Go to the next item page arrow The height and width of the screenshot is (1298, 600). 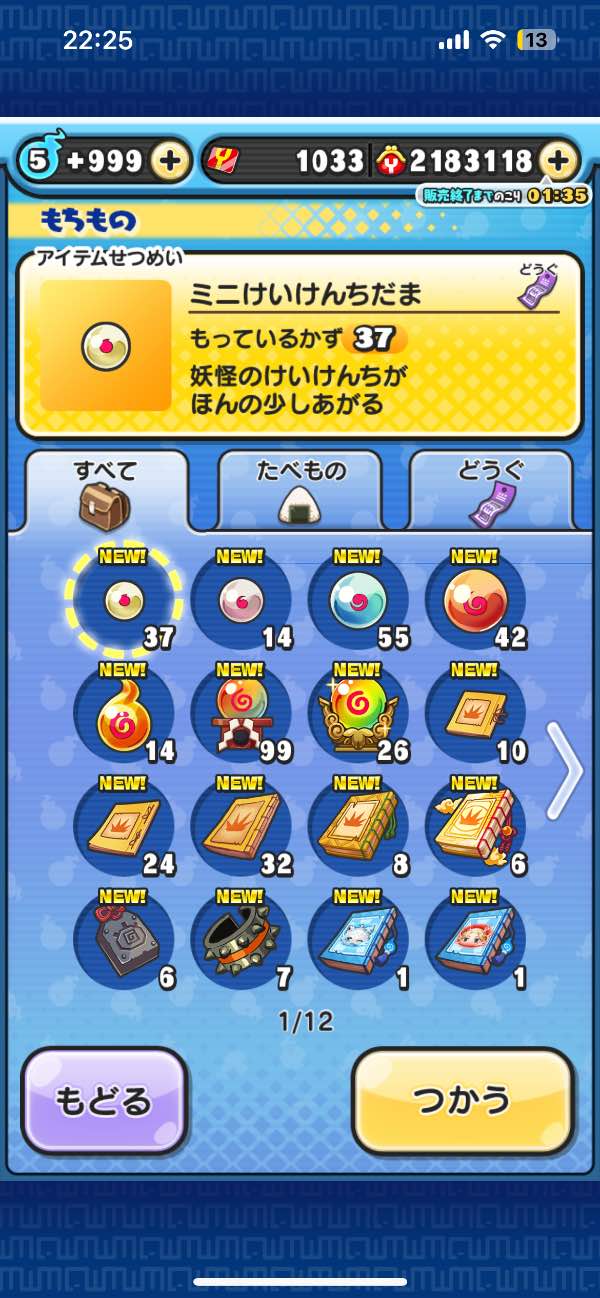(x=567, y=769)
